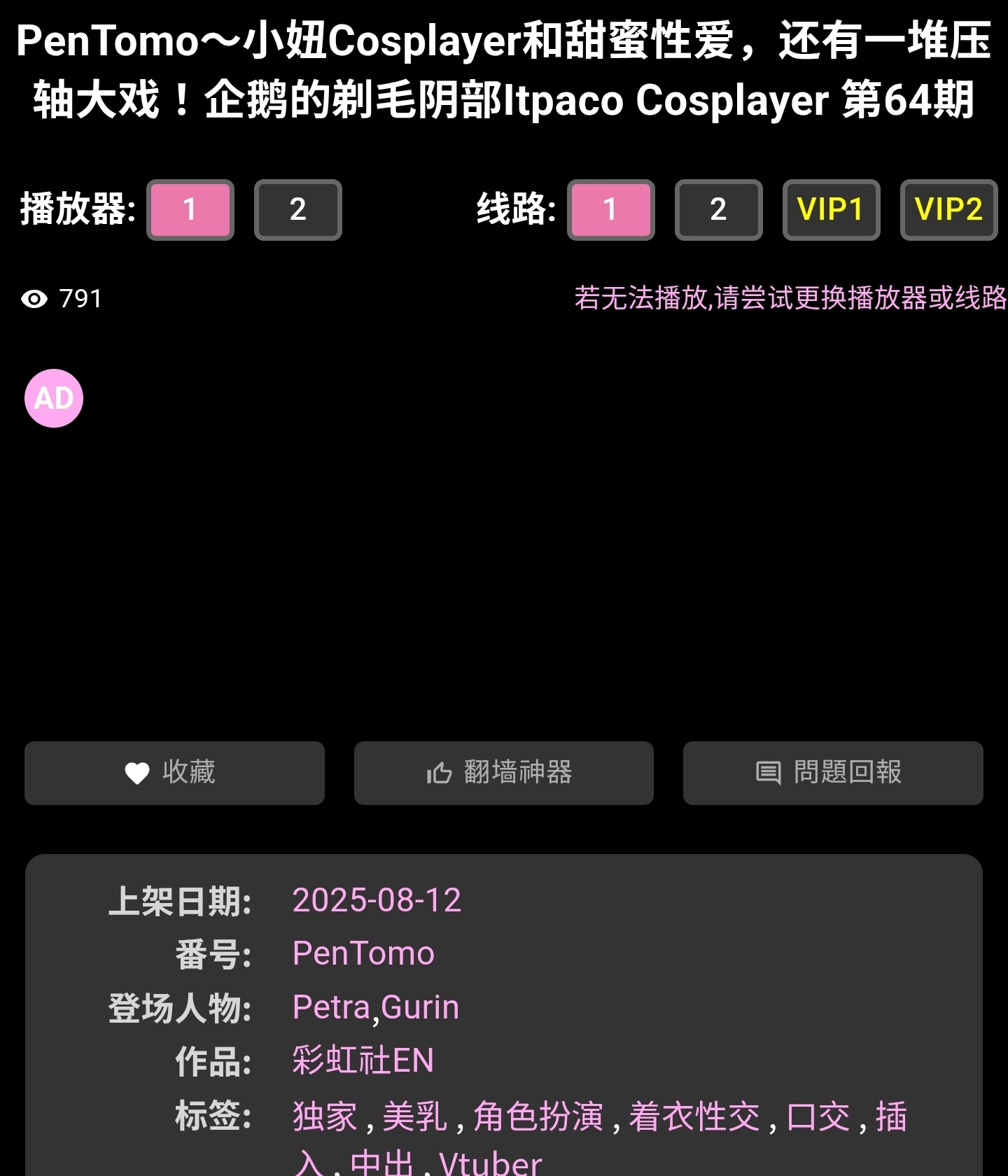This screenshot has height=1176, width=1008.
Task: Open the 彩虹社EN series link
Action: point(363,1060)
